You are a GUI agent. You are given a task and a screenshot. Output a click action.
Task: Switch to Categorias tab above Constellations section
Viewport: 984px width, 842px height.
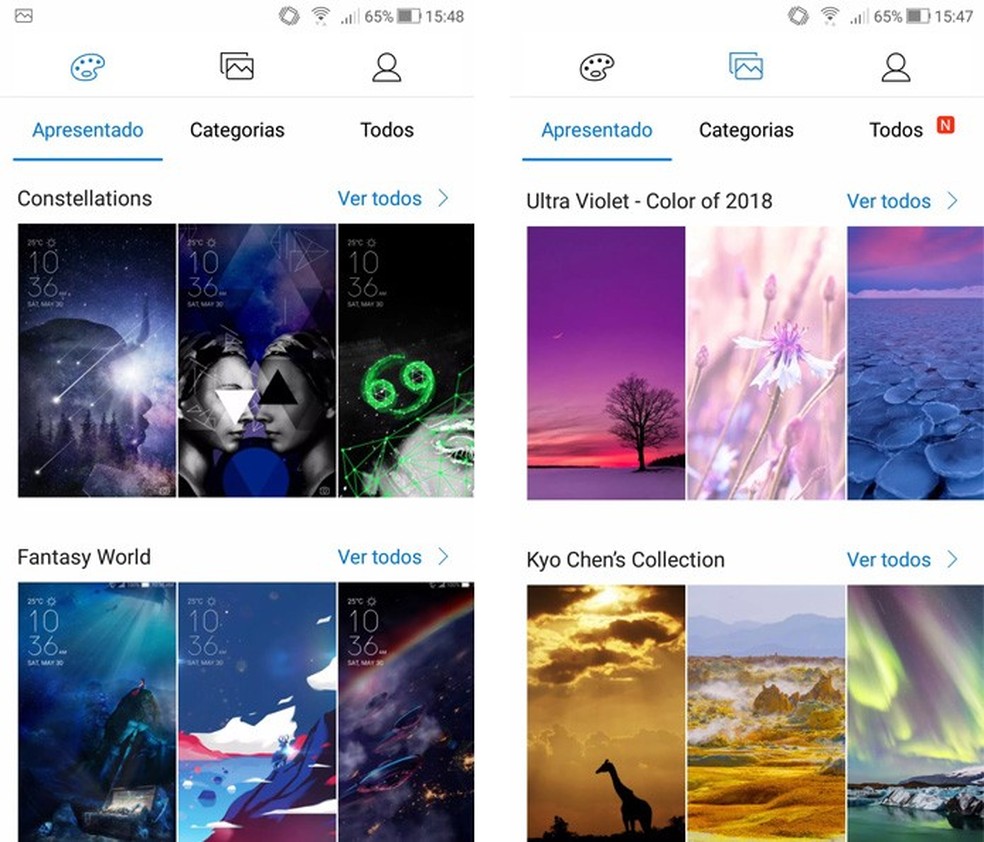click(x=237, y=130)
